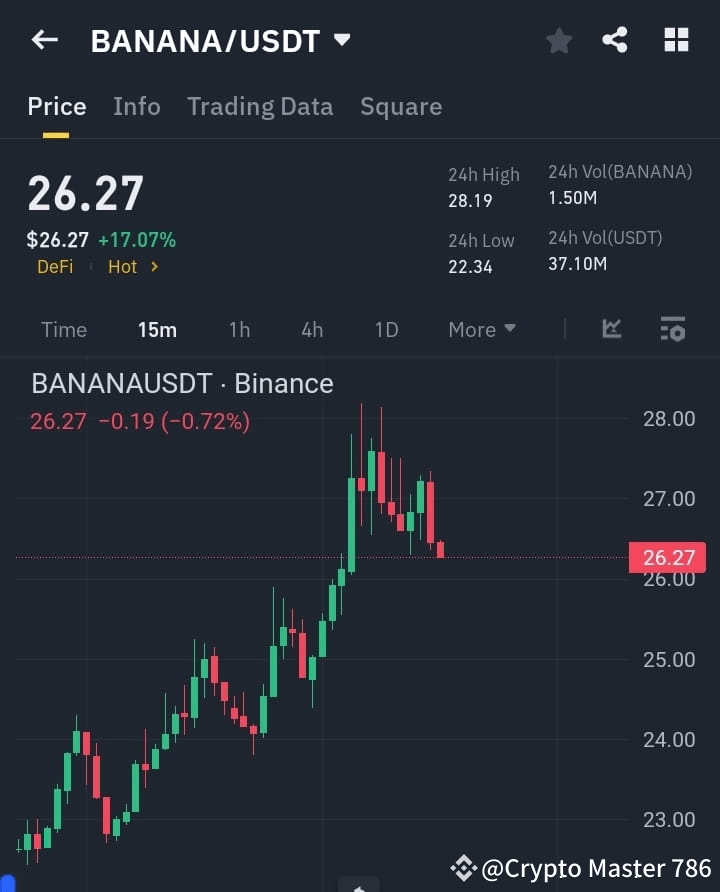720x892 pixels.
Task: Switch to the Trading Data tab
Action: 260,106
